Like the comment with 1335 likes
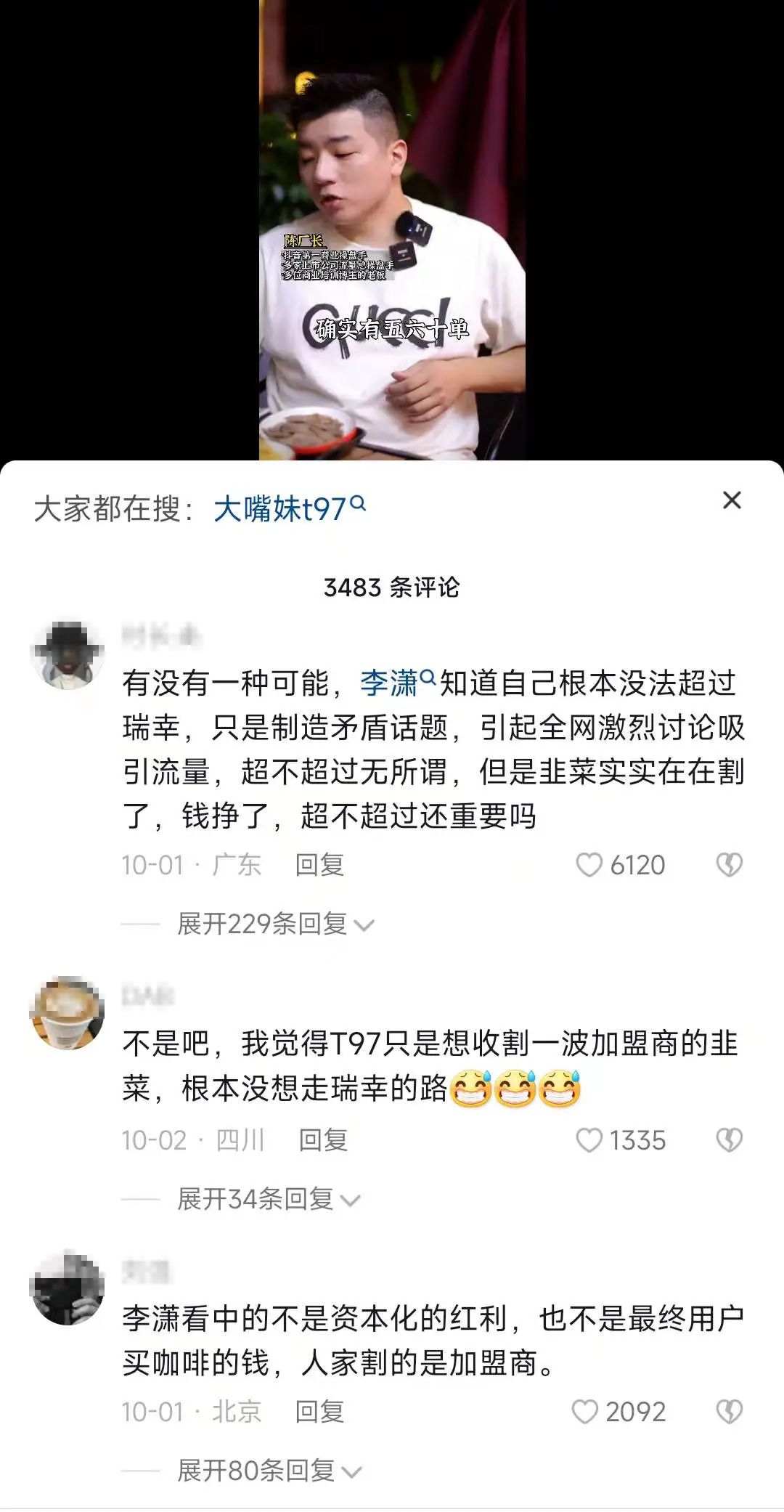Image resolution: width=784 pixels, height=1512 pixels. click(589, 1140)
